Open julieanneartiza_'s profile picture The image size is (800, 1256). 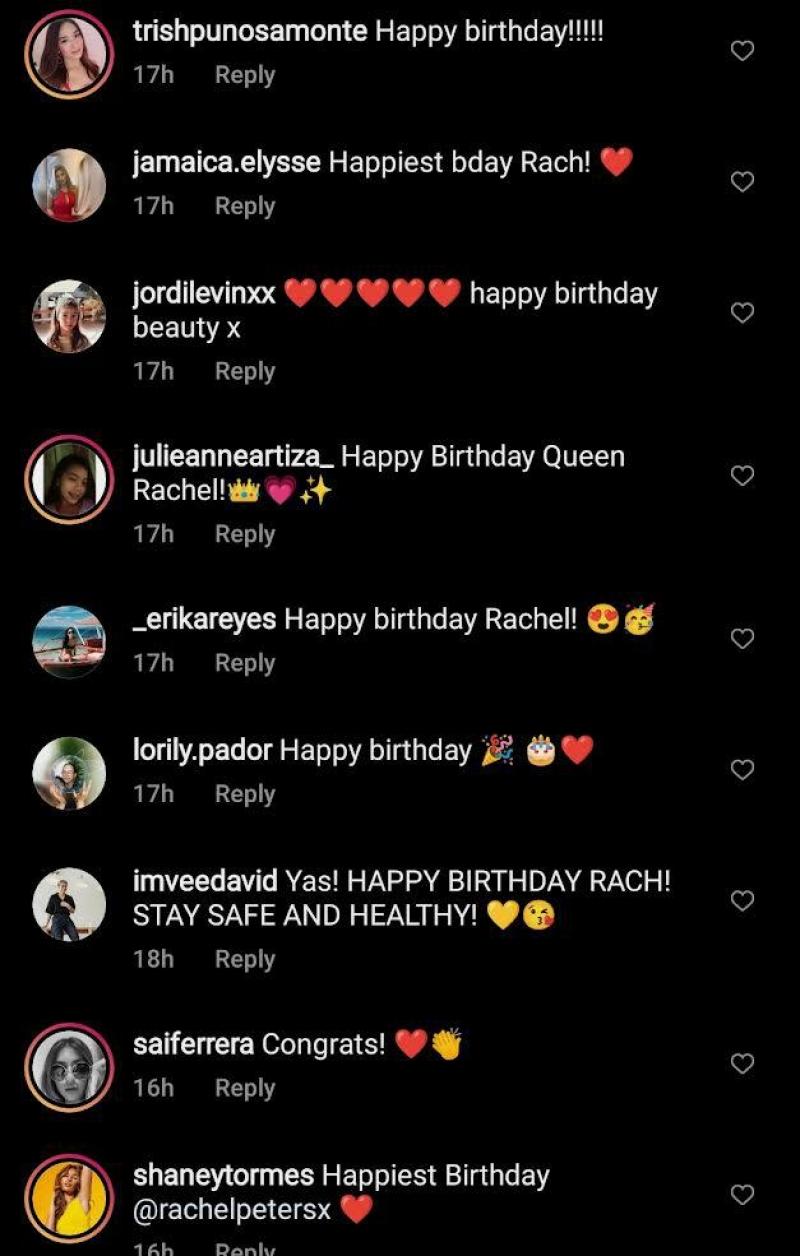click(69, 479)
